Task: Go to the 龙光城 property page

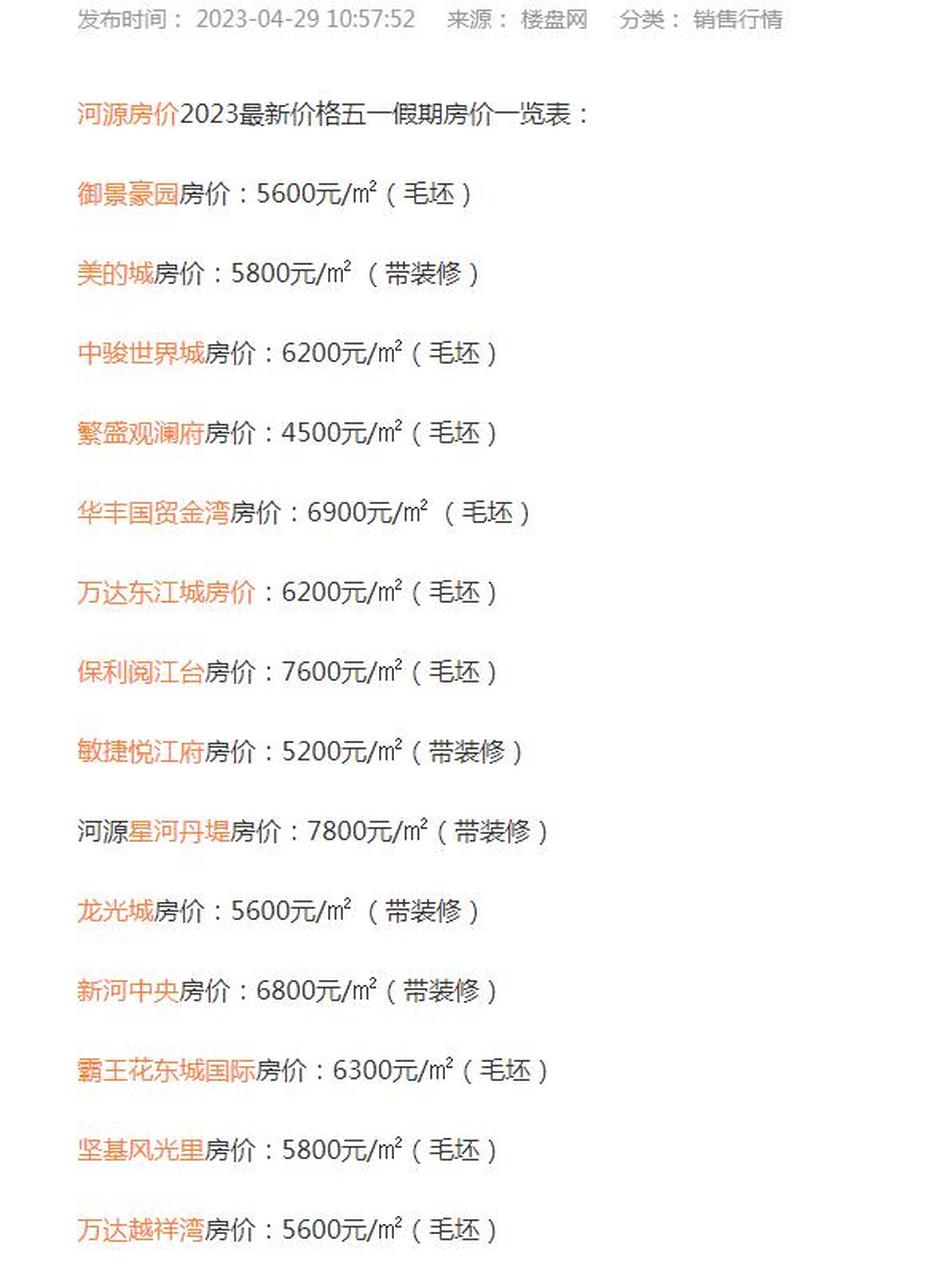Action: point(115,911)
